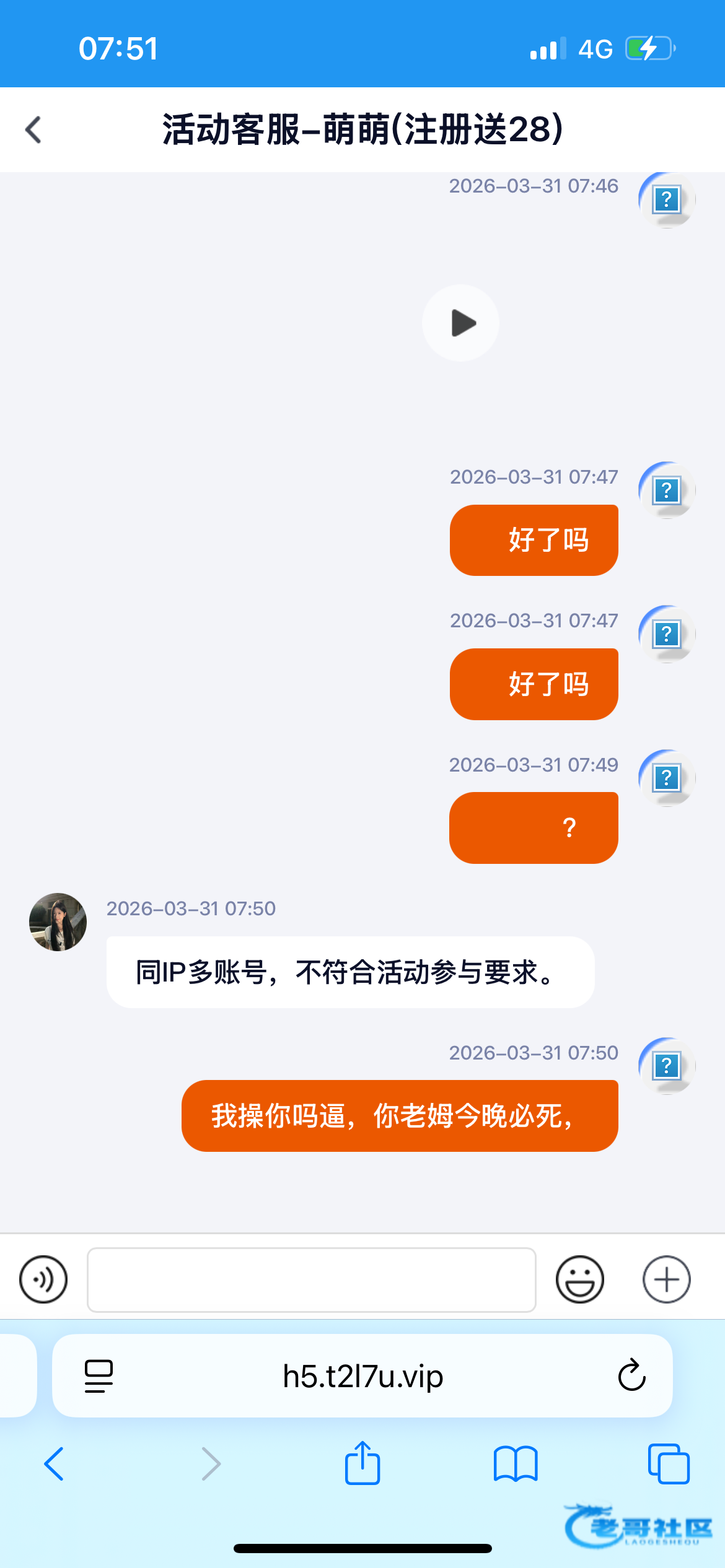Viewport: 725px width, 1568px height.
Task: Open the emoji picker
Action: [x=579, y=1279]
